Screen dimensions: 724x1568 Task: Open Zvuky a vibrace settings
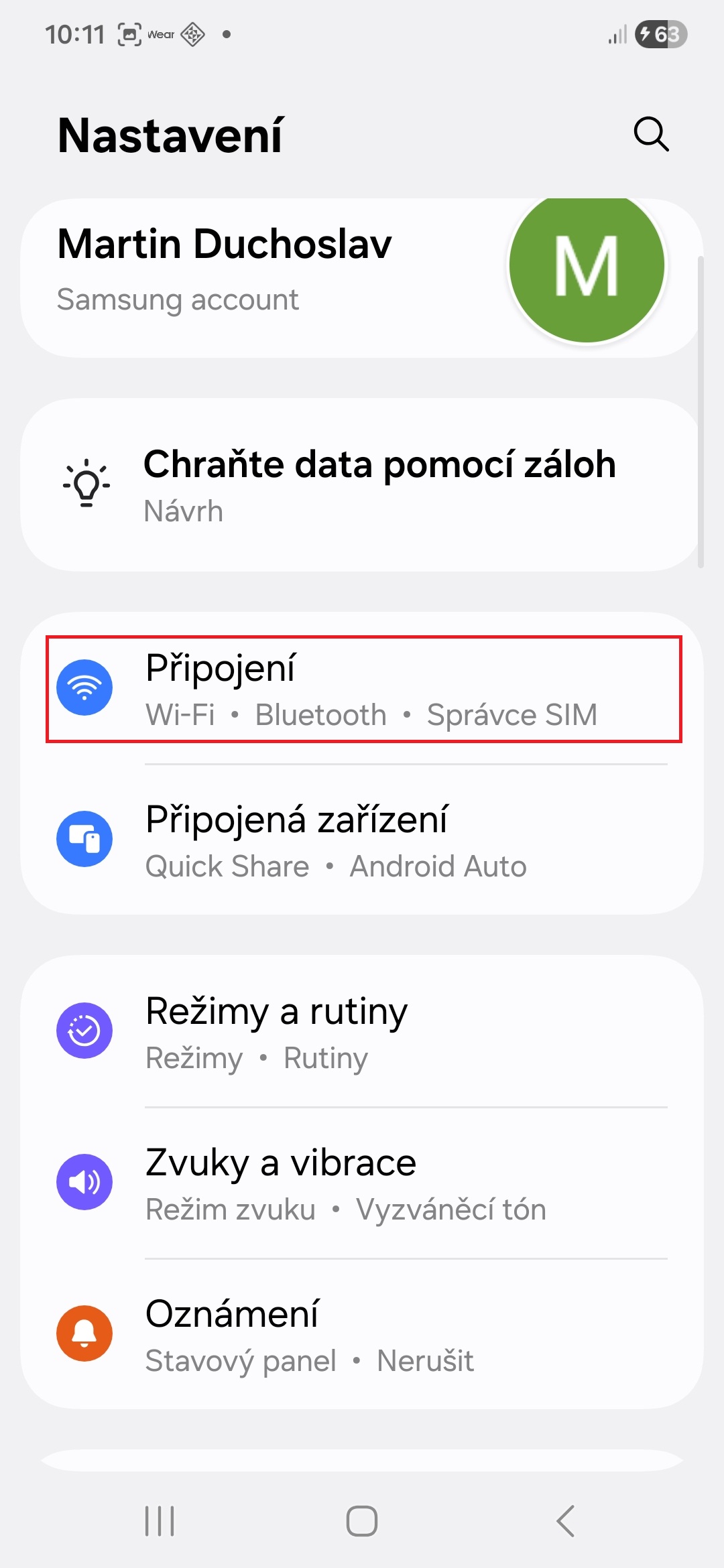point(362,1183)
